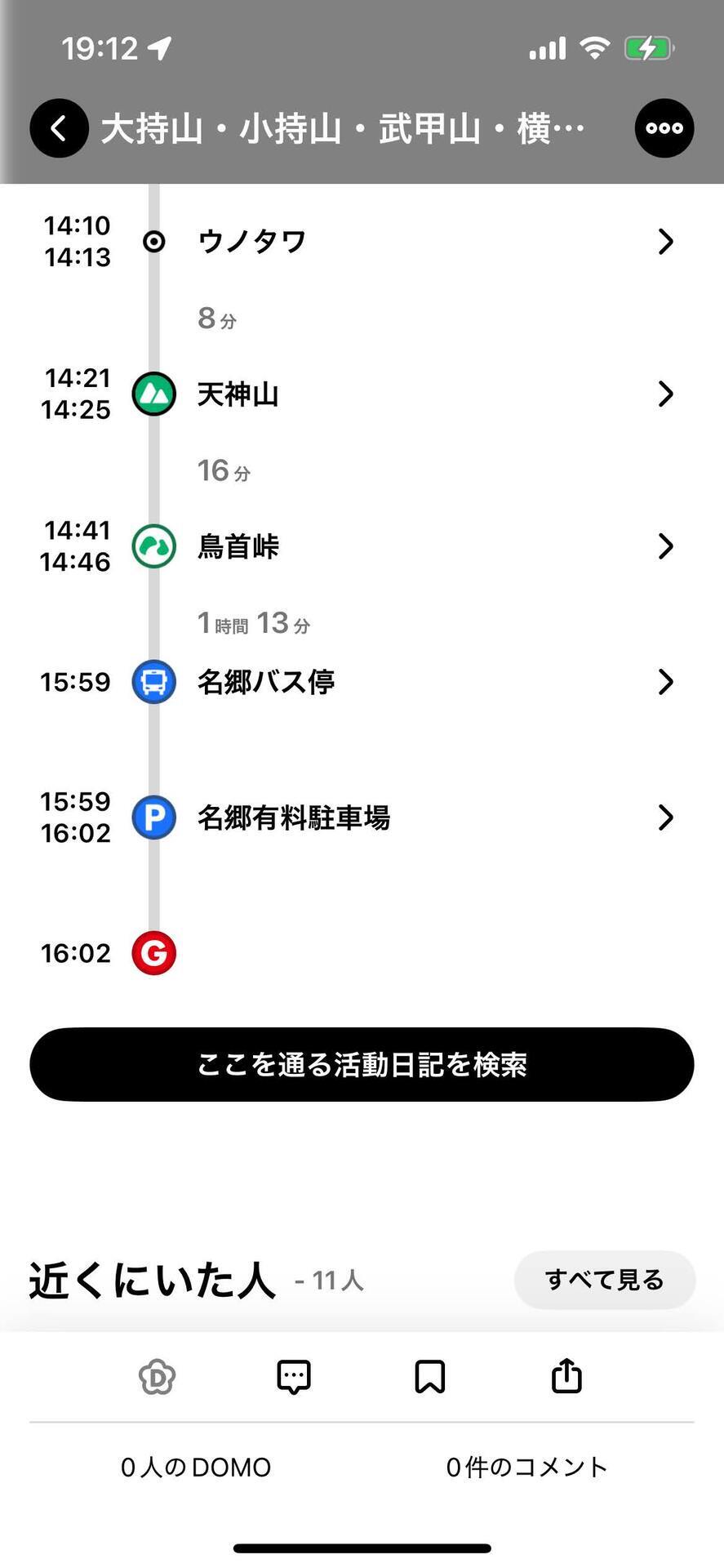Open the comment bubble icon
Image resolution: width=724 pixels, height=1568 pixels.
[x=294, y=1377]
